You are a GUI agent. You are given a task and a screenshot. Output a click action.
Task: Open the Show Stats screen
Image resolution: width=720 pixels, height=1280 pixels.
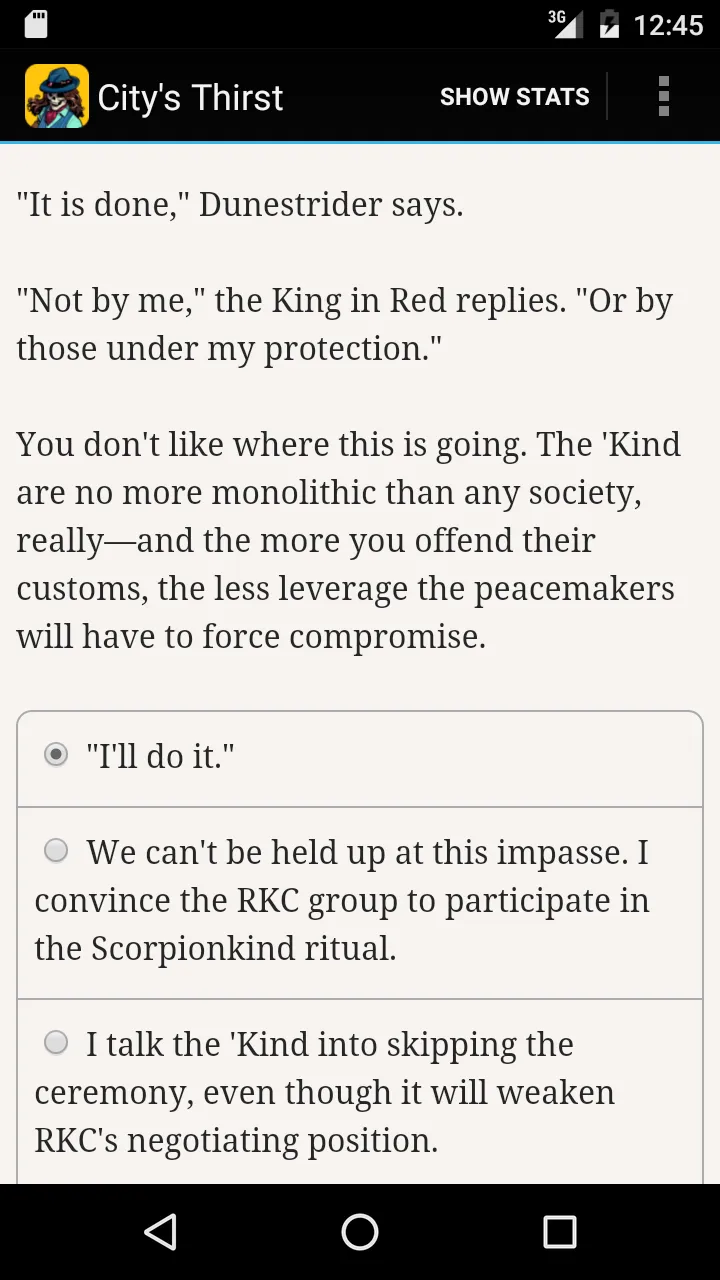pos(514,97)
